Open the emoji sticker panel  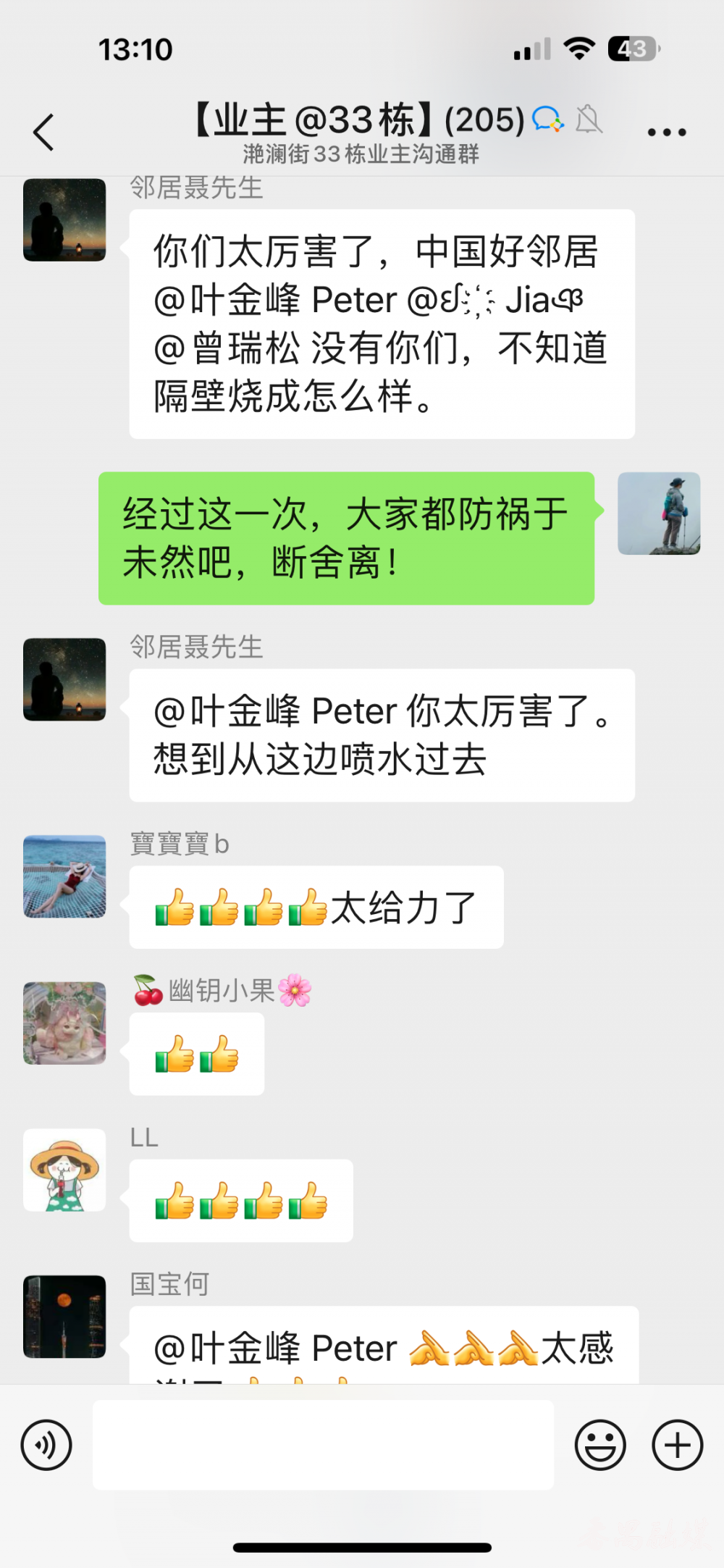tap(599, 1445)
